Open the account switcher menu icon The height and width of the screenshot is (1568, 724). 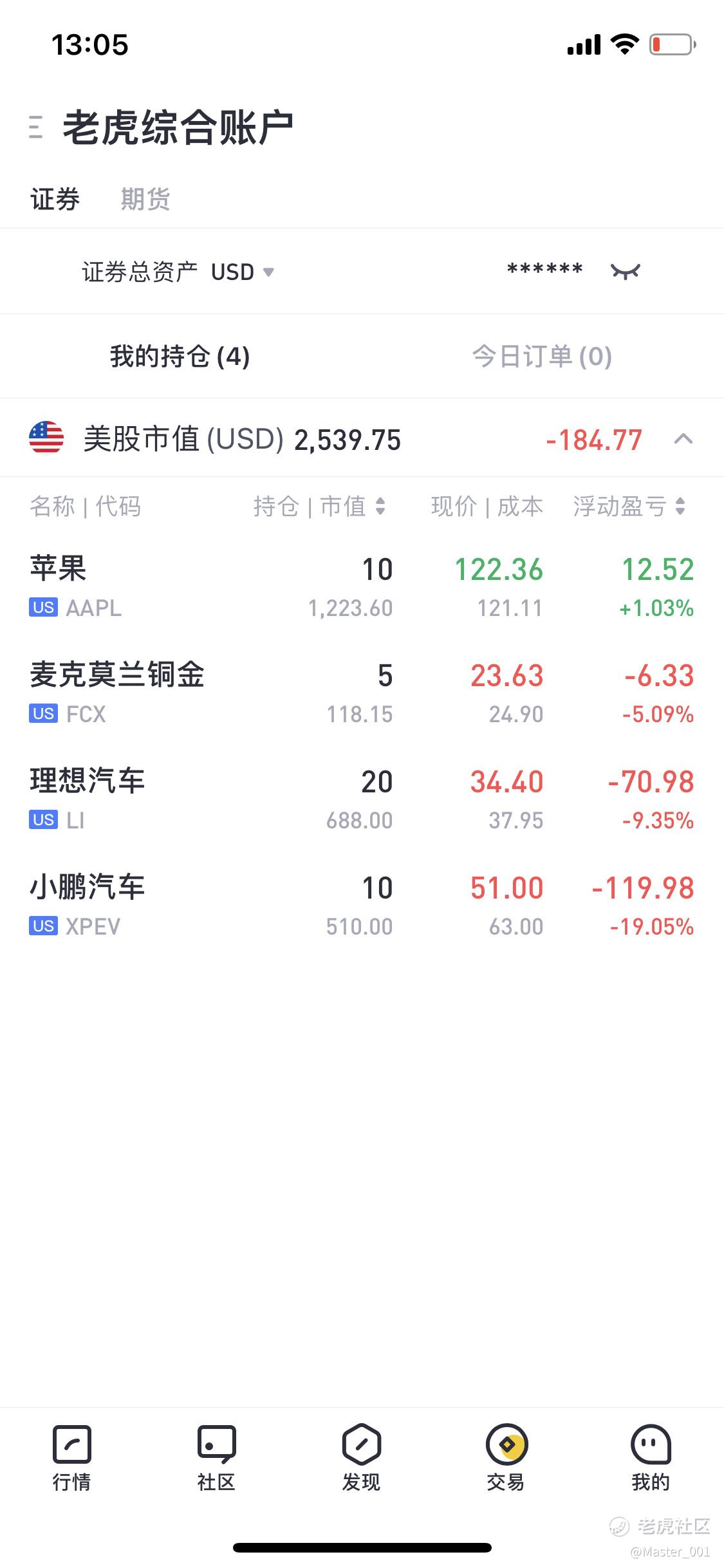[36, 127]
